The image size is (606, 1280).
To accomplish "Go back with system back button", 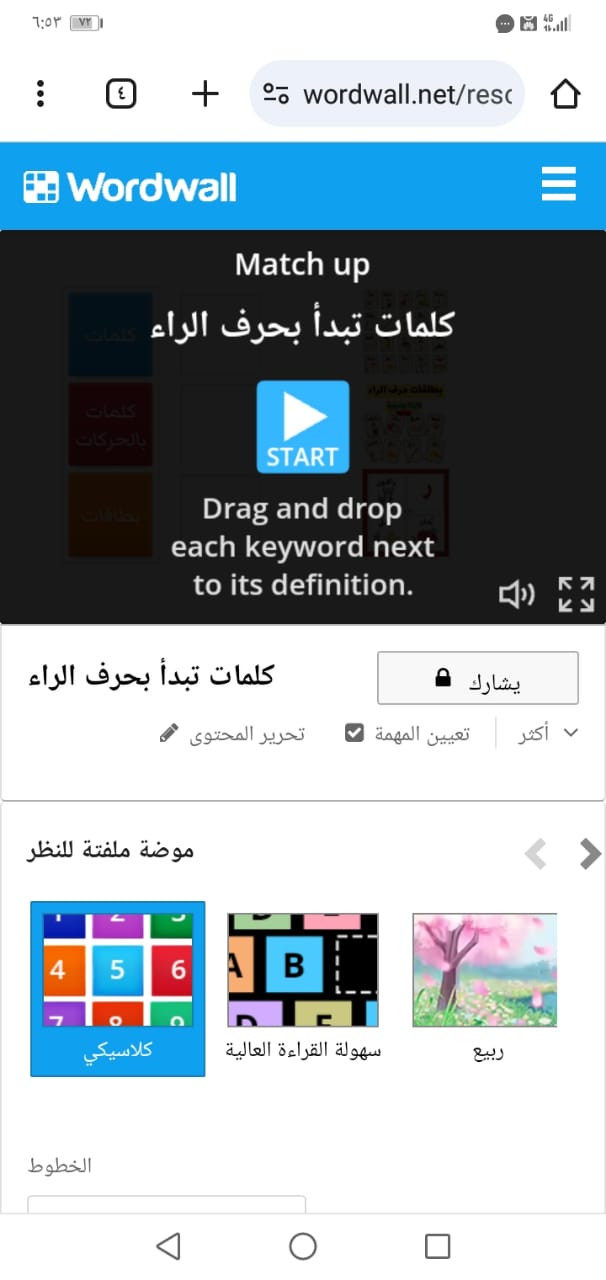I will tap(169, 1246).
